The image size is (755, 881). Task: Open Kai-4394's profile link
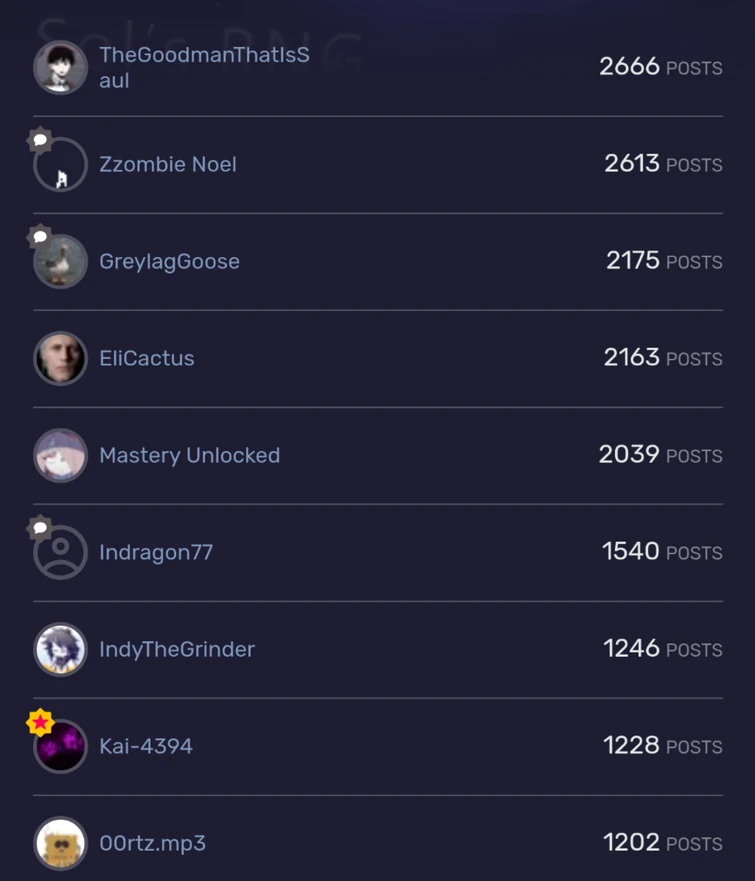click(x=147, y=746)
